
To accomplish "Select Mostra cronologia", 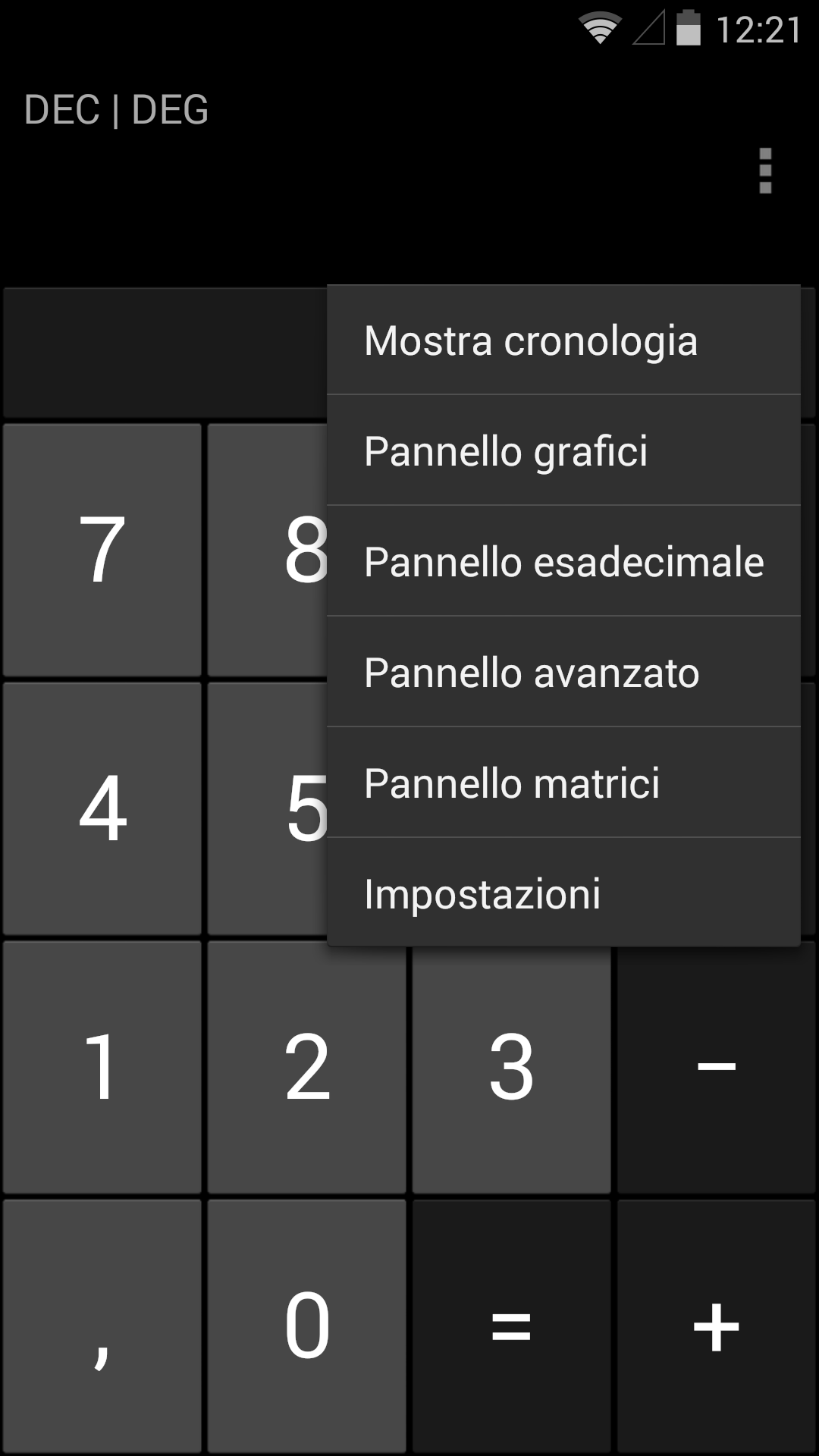I will pos(563,340).
